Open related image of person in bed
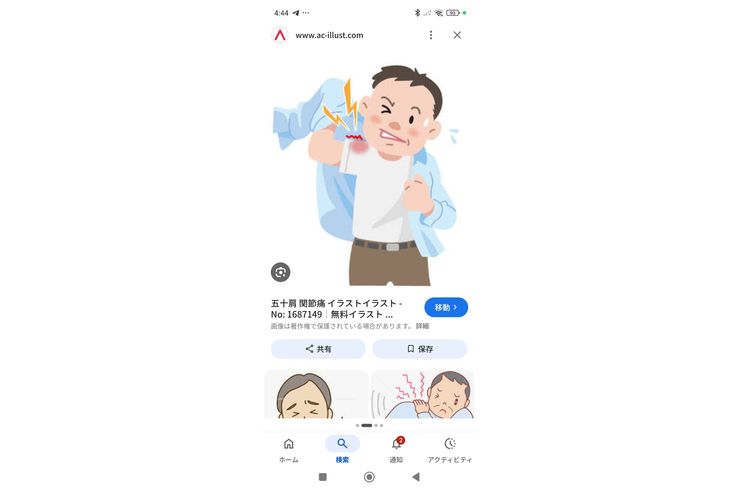 pyautogui.click(x=422, y=395)
